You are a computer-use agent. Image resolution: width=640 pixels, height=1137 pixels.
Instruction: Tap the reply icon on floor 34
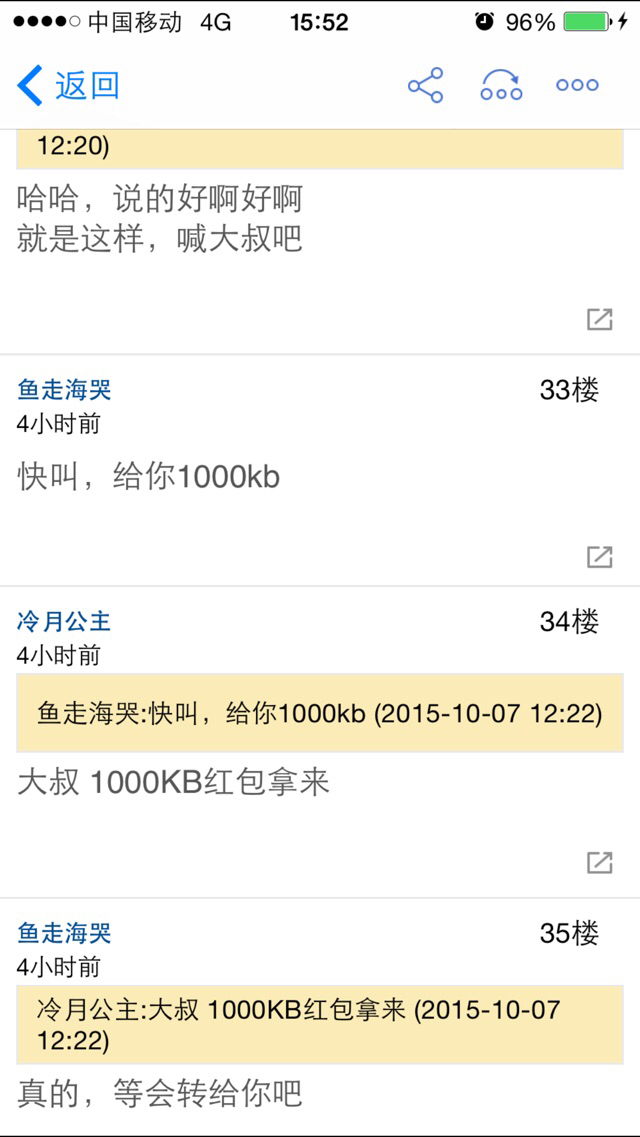coord(599,862)
